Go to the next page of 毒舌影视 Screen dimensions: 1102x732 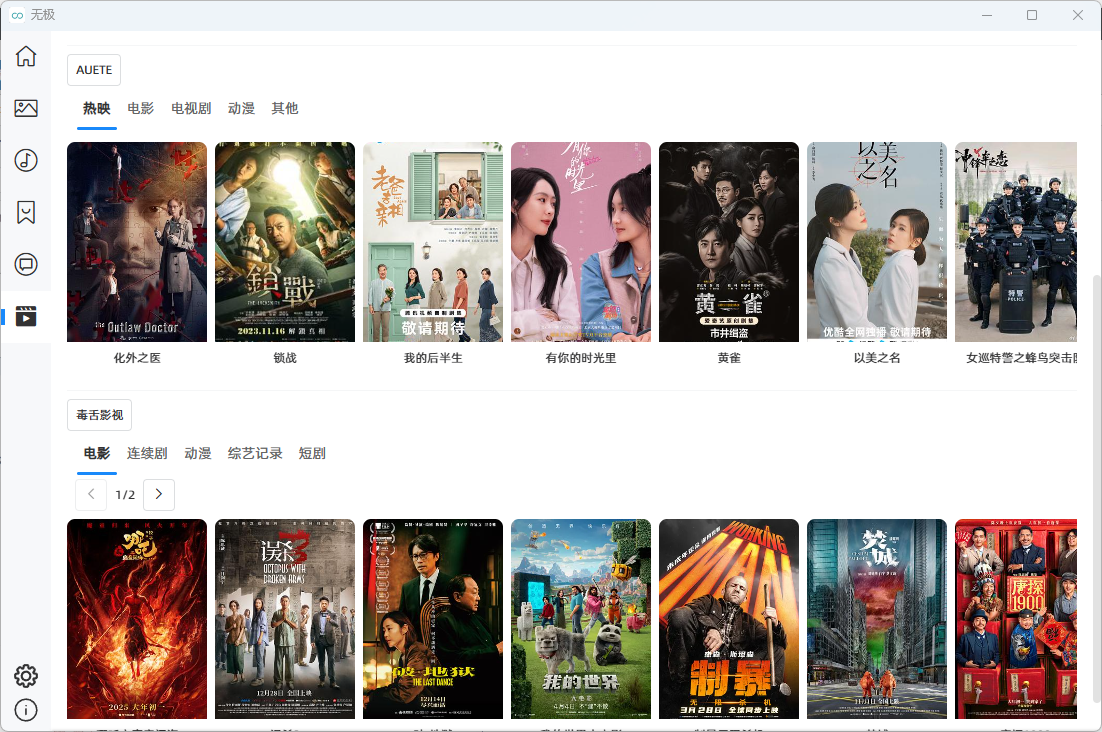pyautogui.click(x=159, y=494)
